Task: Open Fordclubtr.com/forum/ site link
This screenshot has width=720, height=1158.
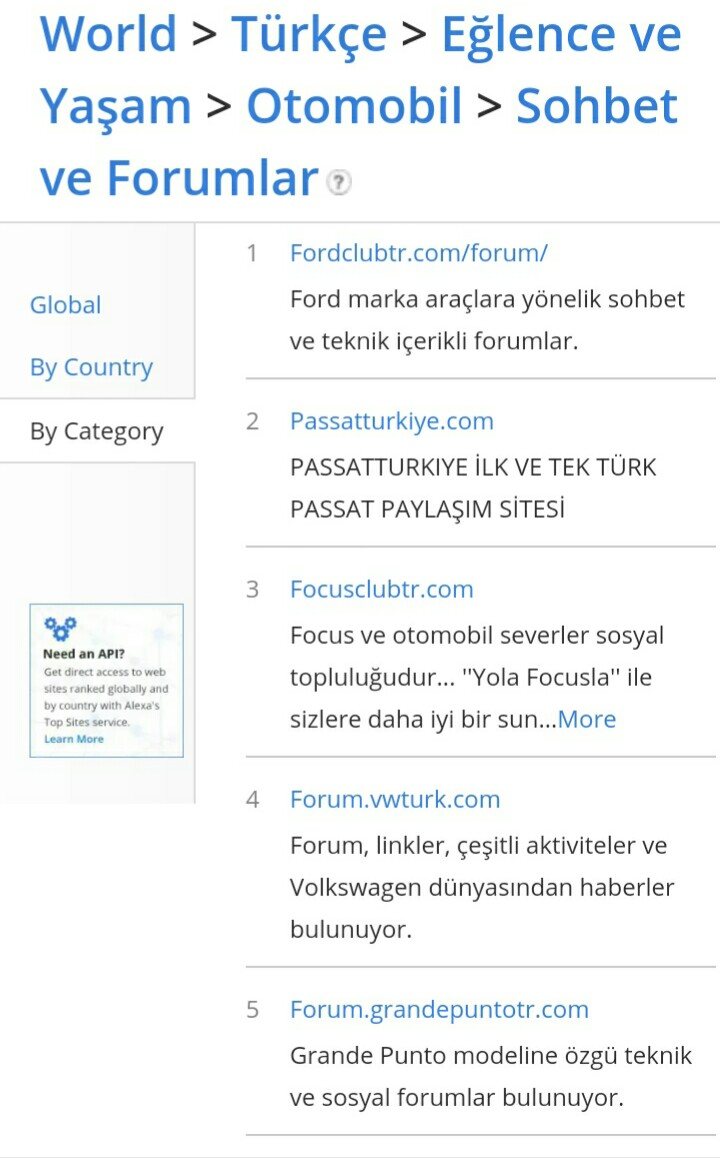Action: click(419, 253)
